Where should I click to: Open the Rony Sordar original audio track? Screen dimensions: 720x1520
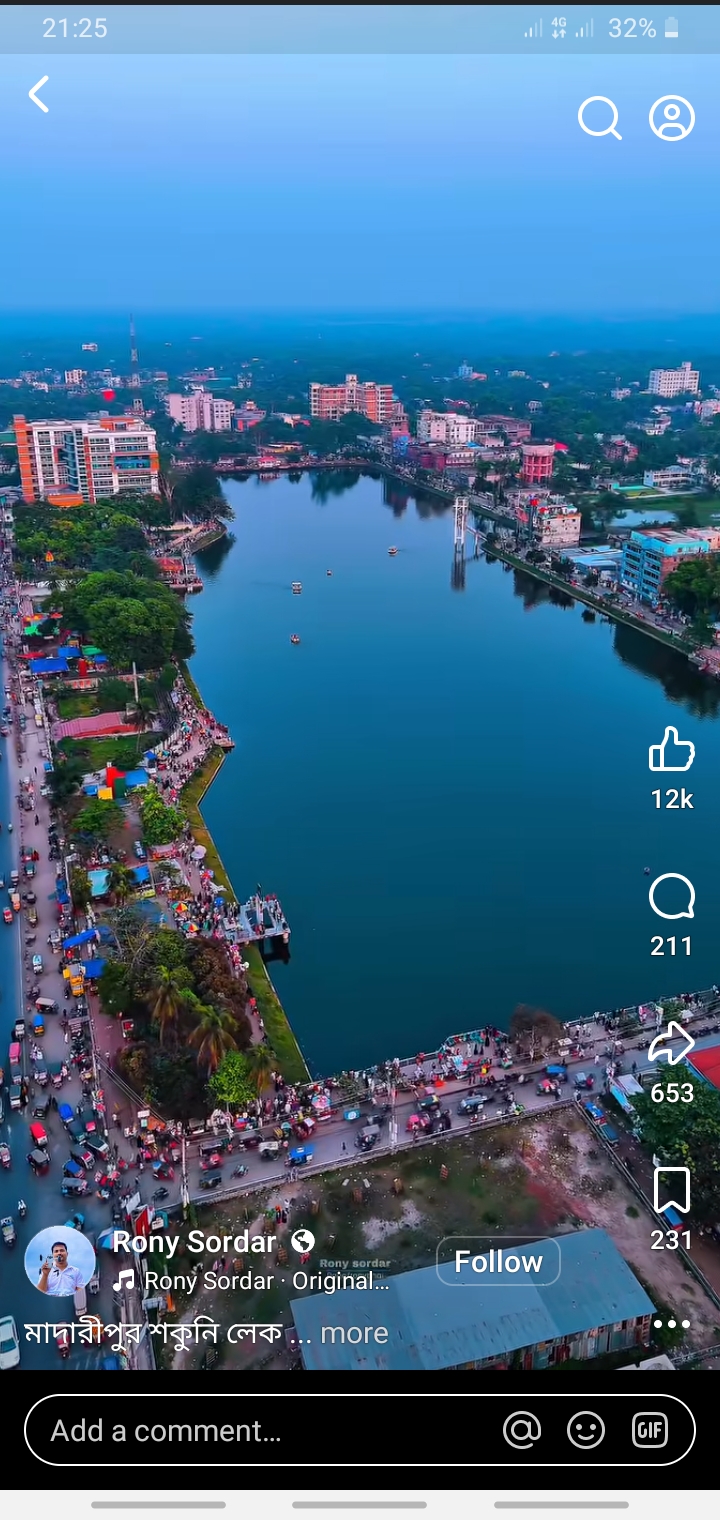pos(265,1281)
